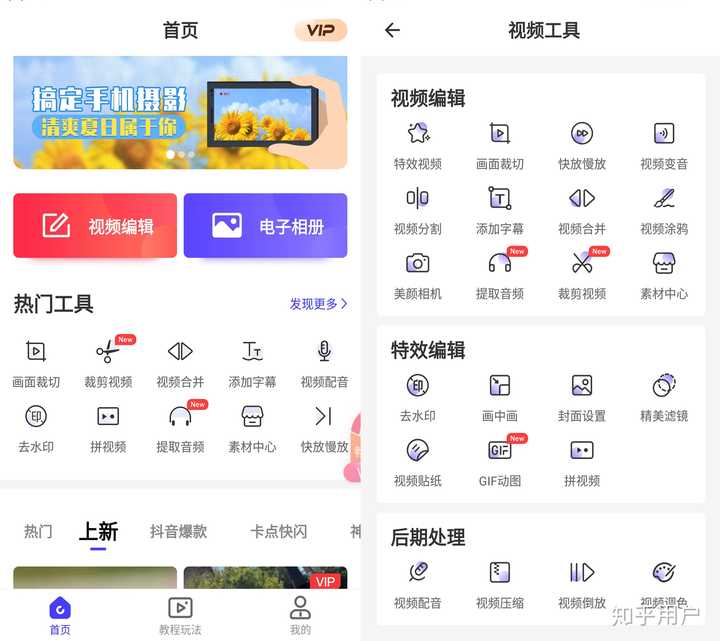The width and height of the screenshot is (720, 641).
Task: Go to the 我的 profile tab
Action: coord(300,615)
